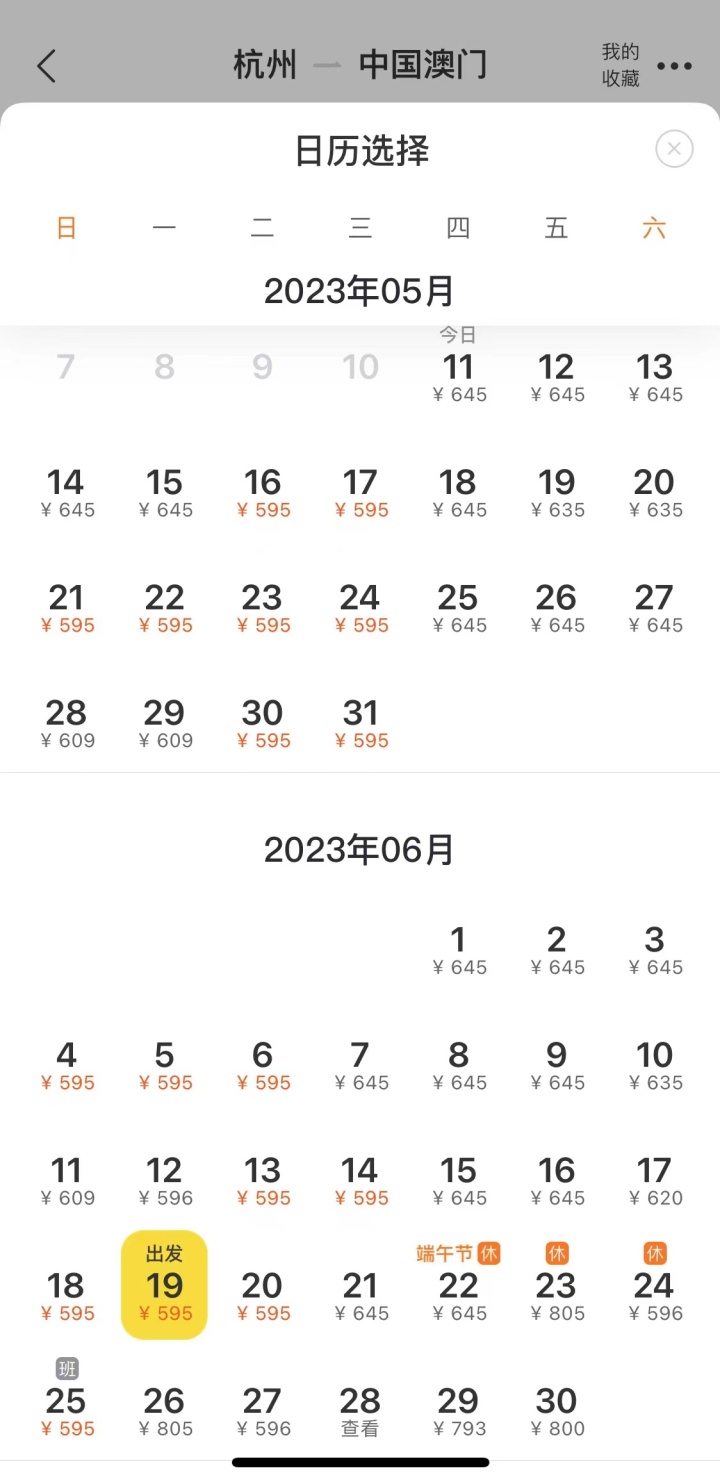
Task: Open the more options ellipsis menu
Action: point(676,66)
